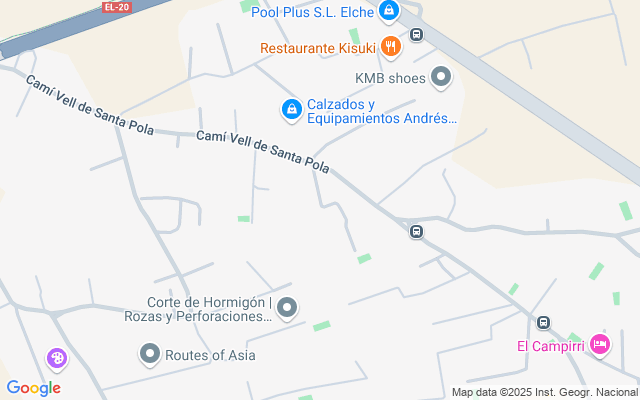
Task: Open the Routes of Asia place pin
Action: pos(150,353)
